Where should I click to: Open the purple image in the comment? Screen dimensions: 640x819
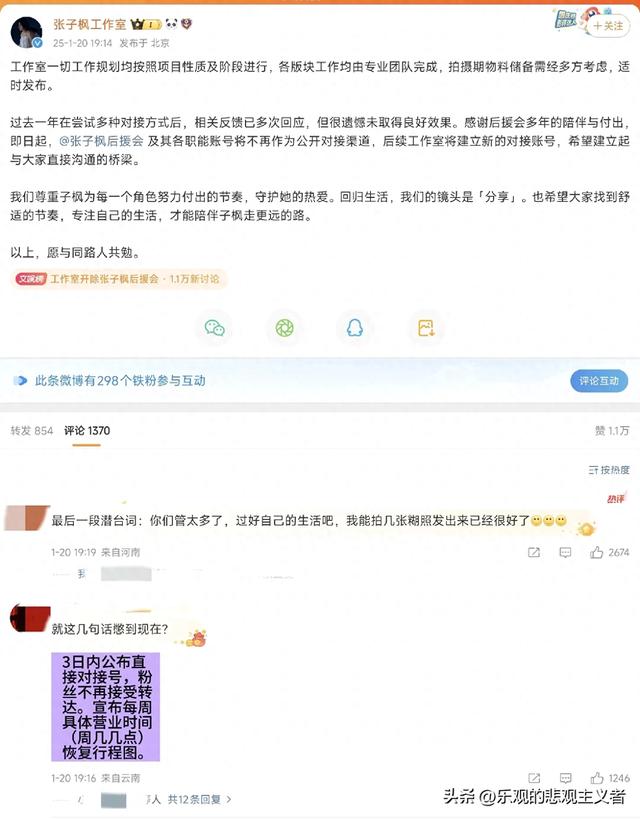(105, 707)
